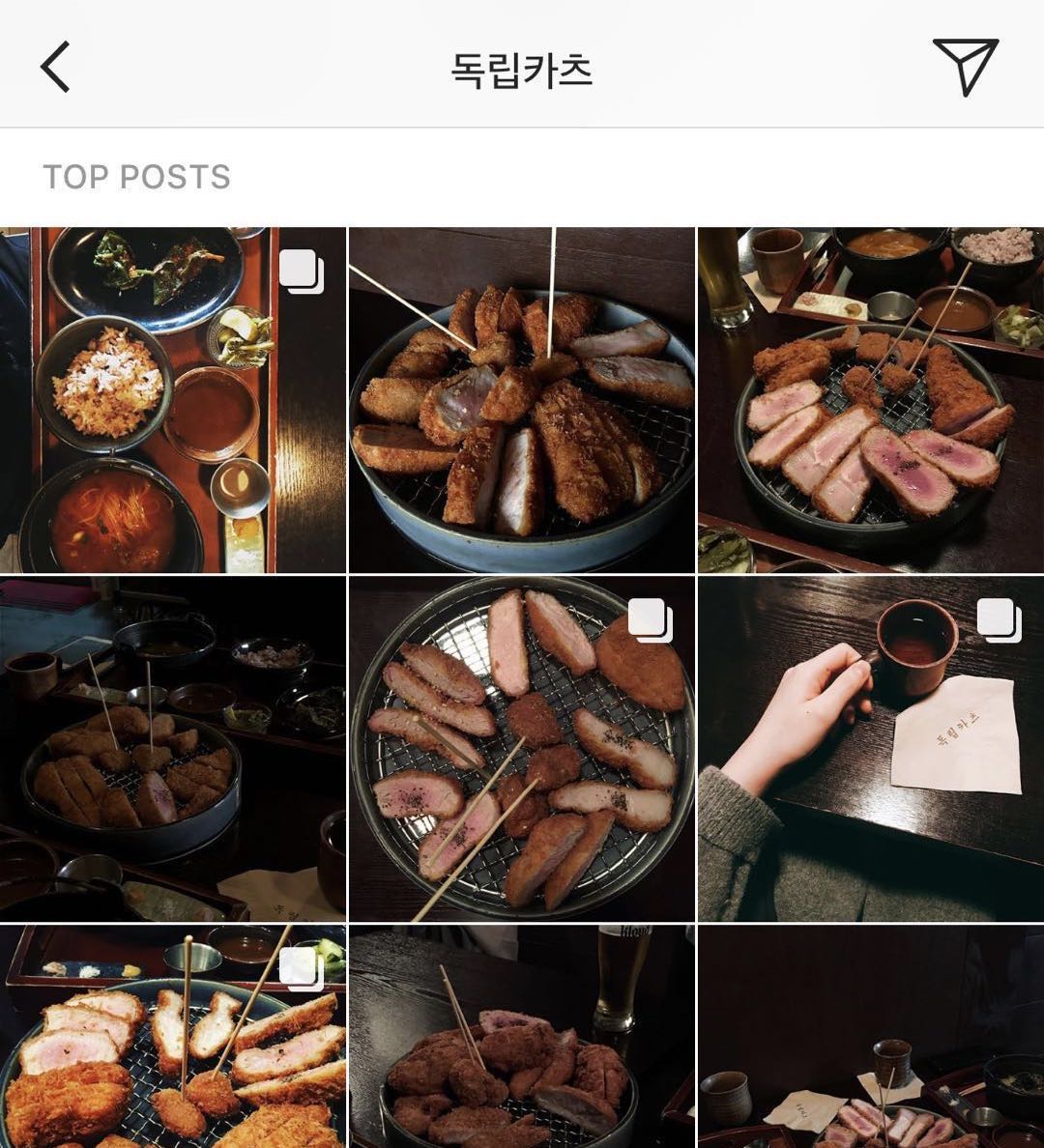Screen dimensions: 1044x1148
Task: Open the cutlet bowl post with two skewers
Action: 521,400
